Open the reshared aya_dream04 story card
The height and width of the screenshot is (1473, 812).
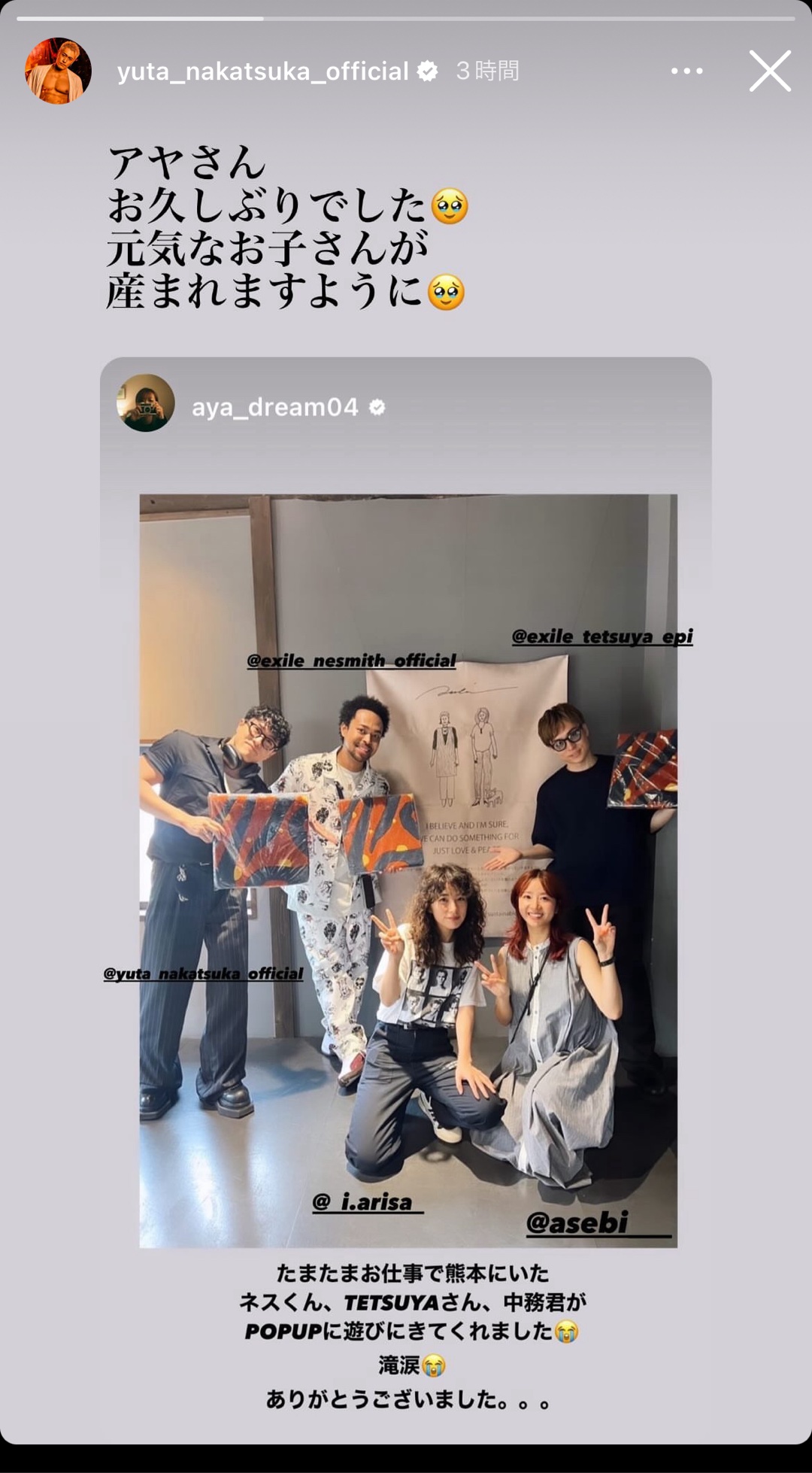click(x=406, y=865)
